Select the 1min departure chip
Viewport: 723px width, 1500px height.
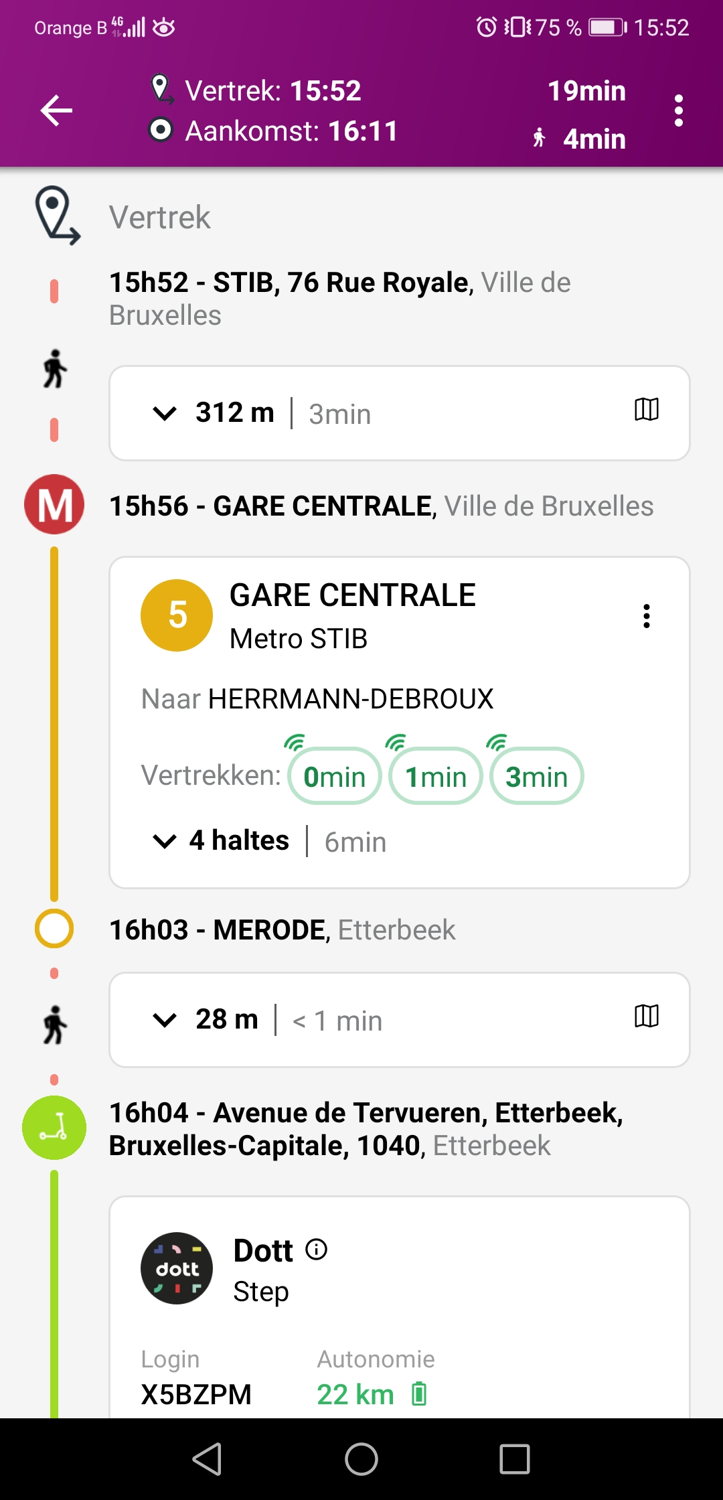tap(435, 776)
